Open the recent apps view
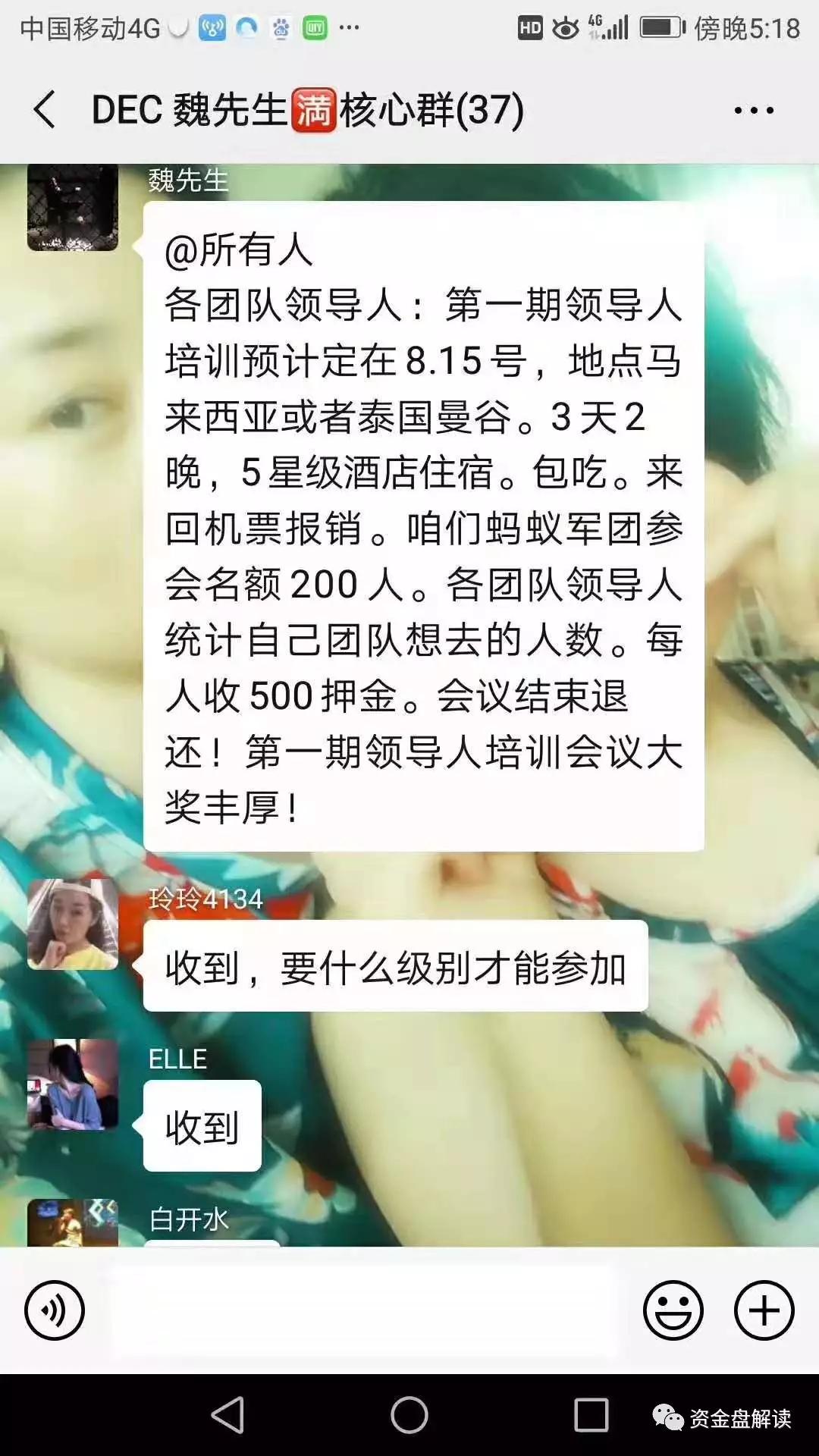This screenshot has height=1456, width=819. click(x=591, y=1415)
